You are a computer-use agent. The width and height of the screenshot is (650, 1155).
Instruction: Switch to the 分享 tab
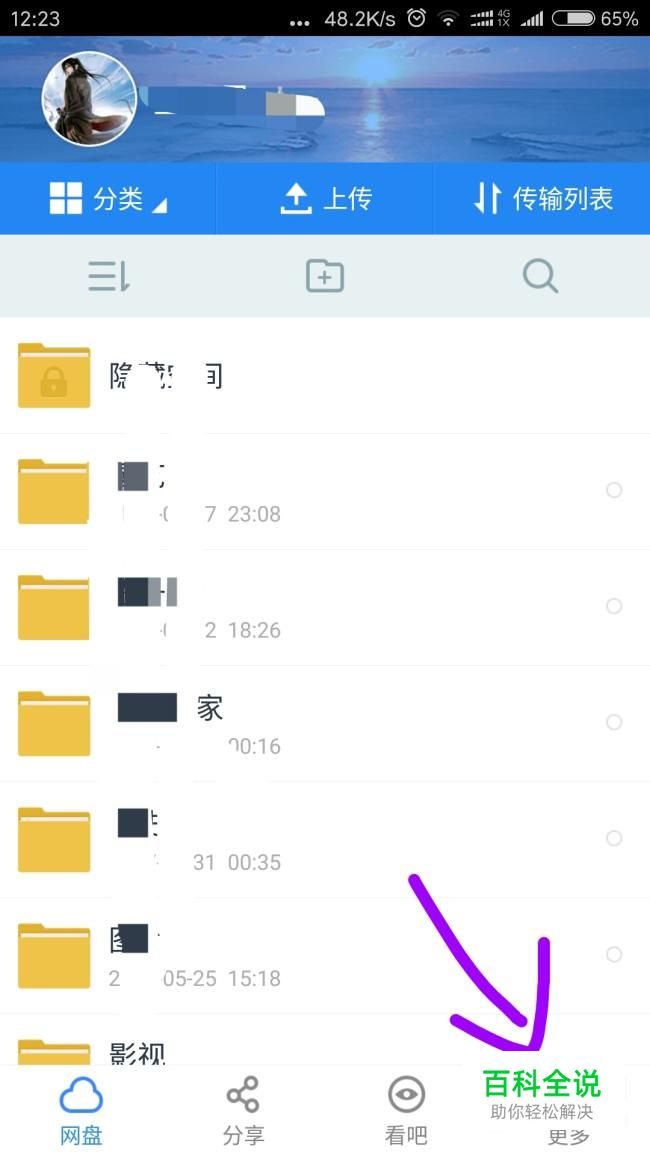click(x=243, y=1110)
